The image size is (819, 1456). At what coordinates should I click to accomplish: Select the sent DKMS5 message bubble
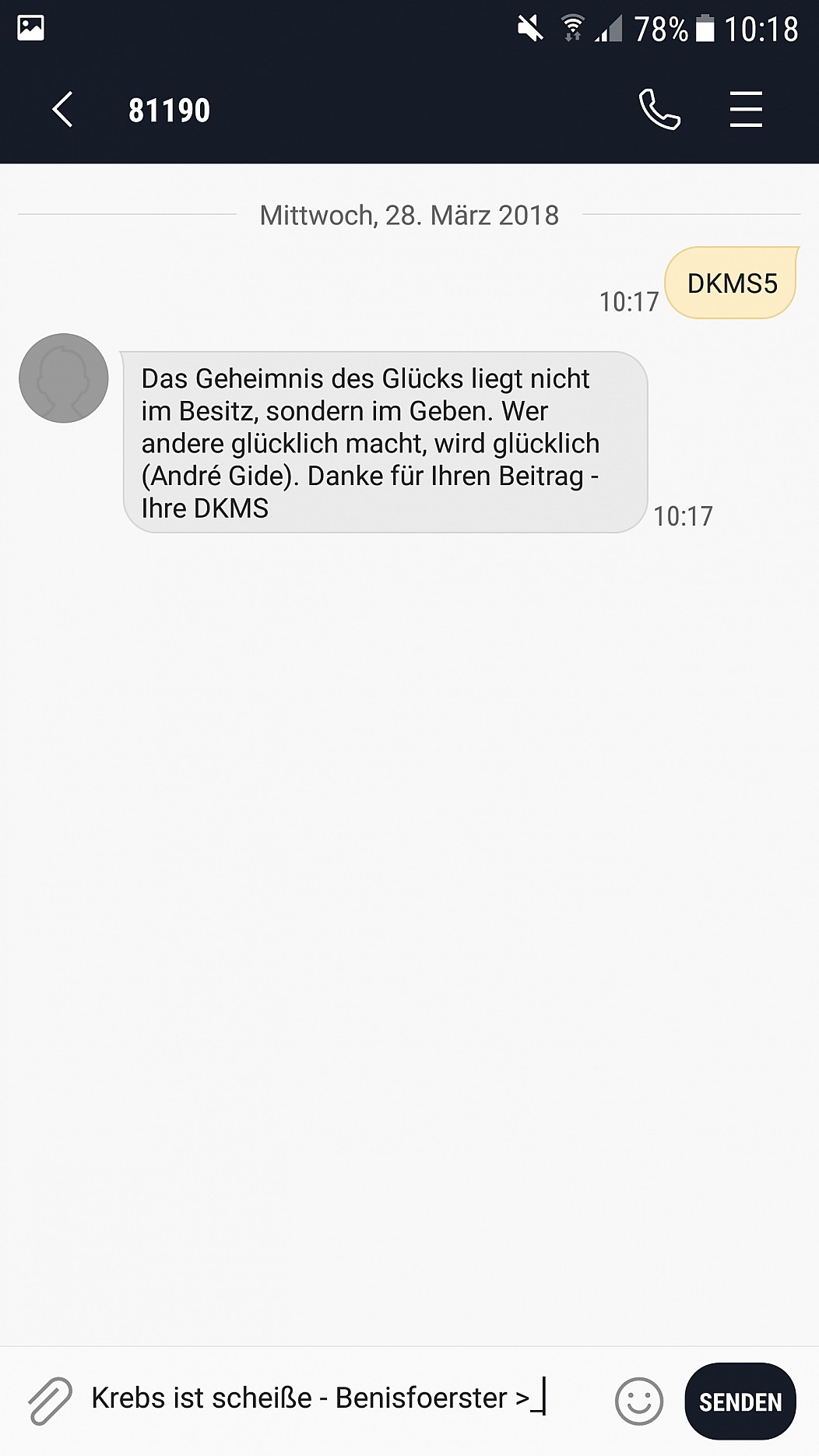click(732, 283)
